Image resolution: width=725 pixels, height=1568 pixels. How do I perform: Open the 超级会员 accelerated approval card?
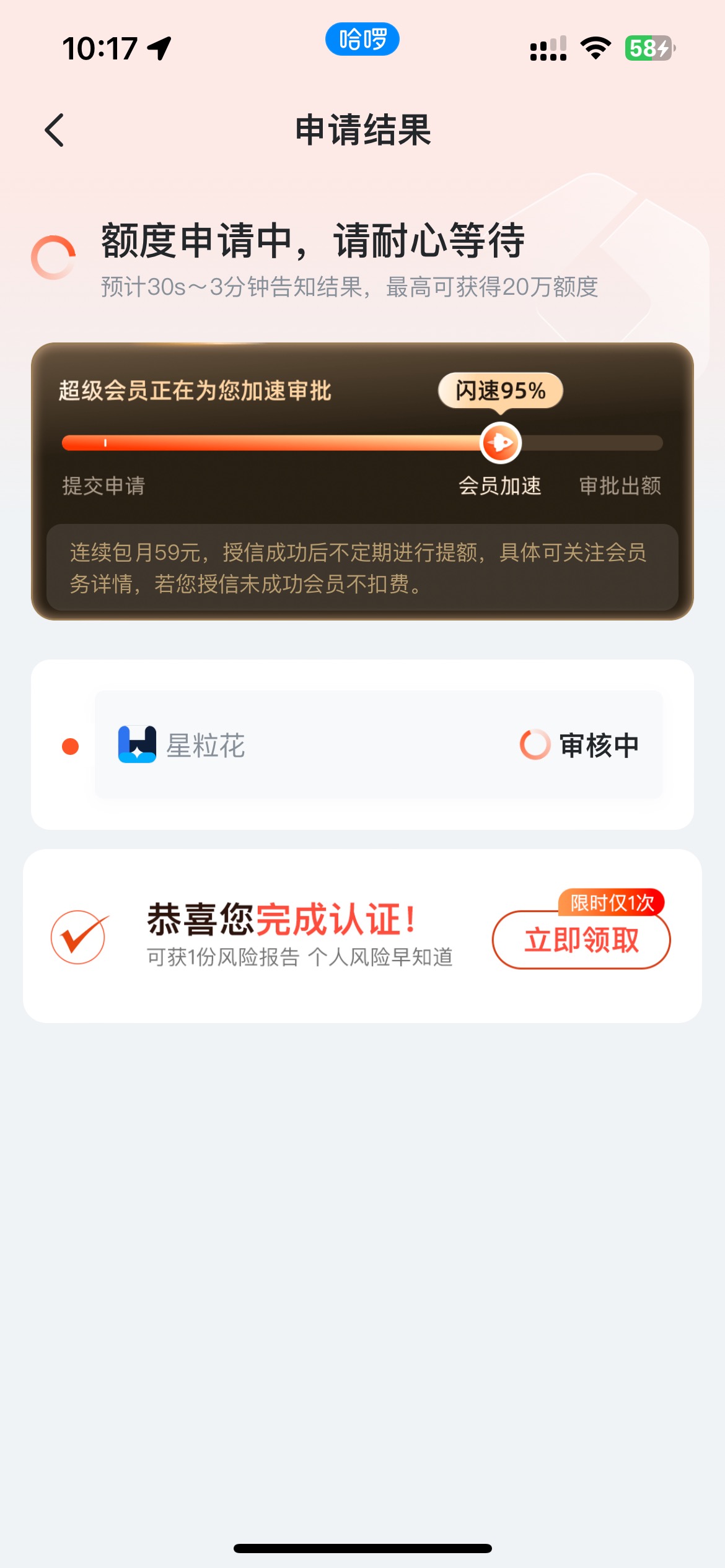pos(362,481)
